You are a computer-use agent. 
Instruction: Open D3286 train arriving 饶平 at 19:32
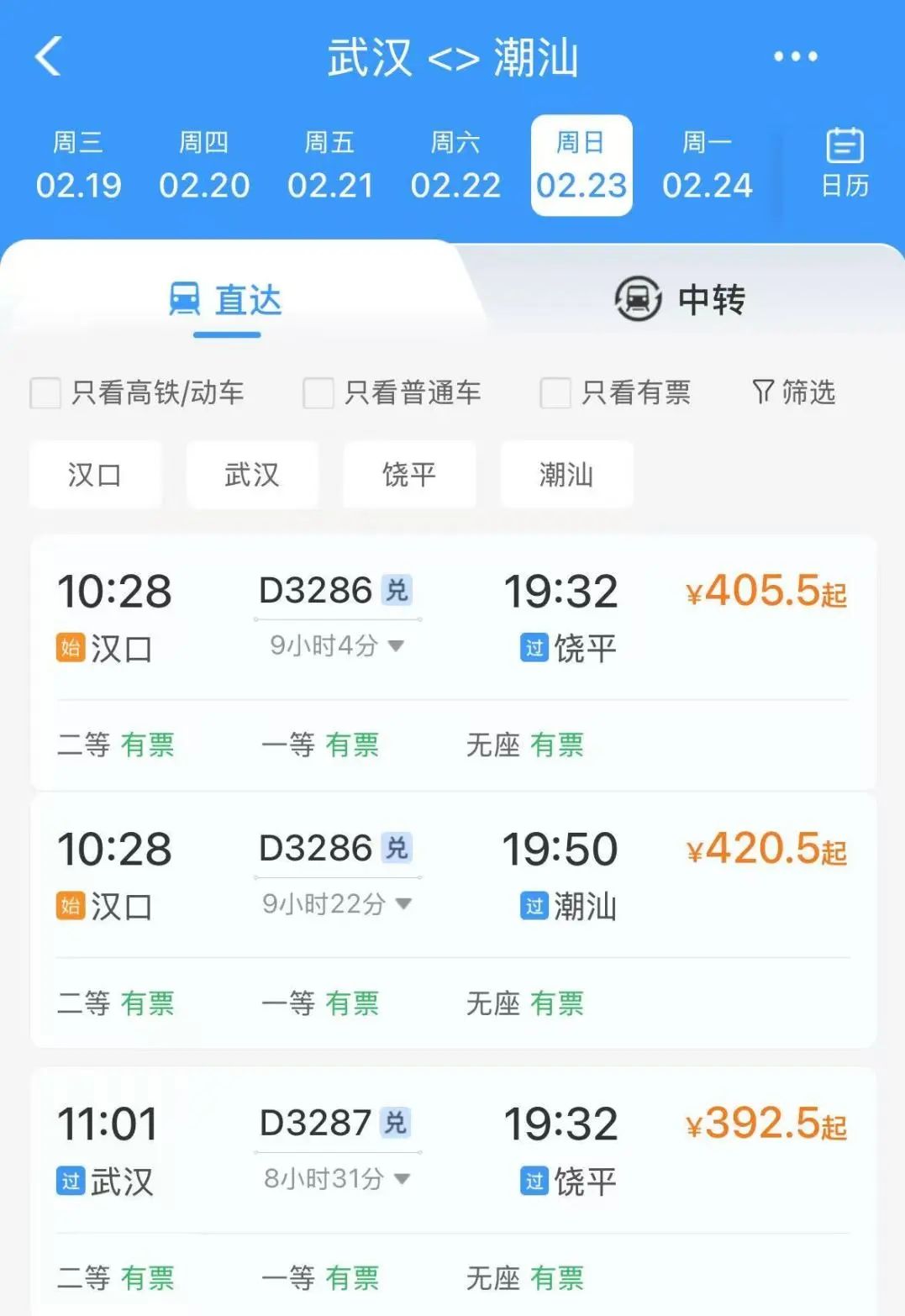pyautogui.click(x=454, y=618)
